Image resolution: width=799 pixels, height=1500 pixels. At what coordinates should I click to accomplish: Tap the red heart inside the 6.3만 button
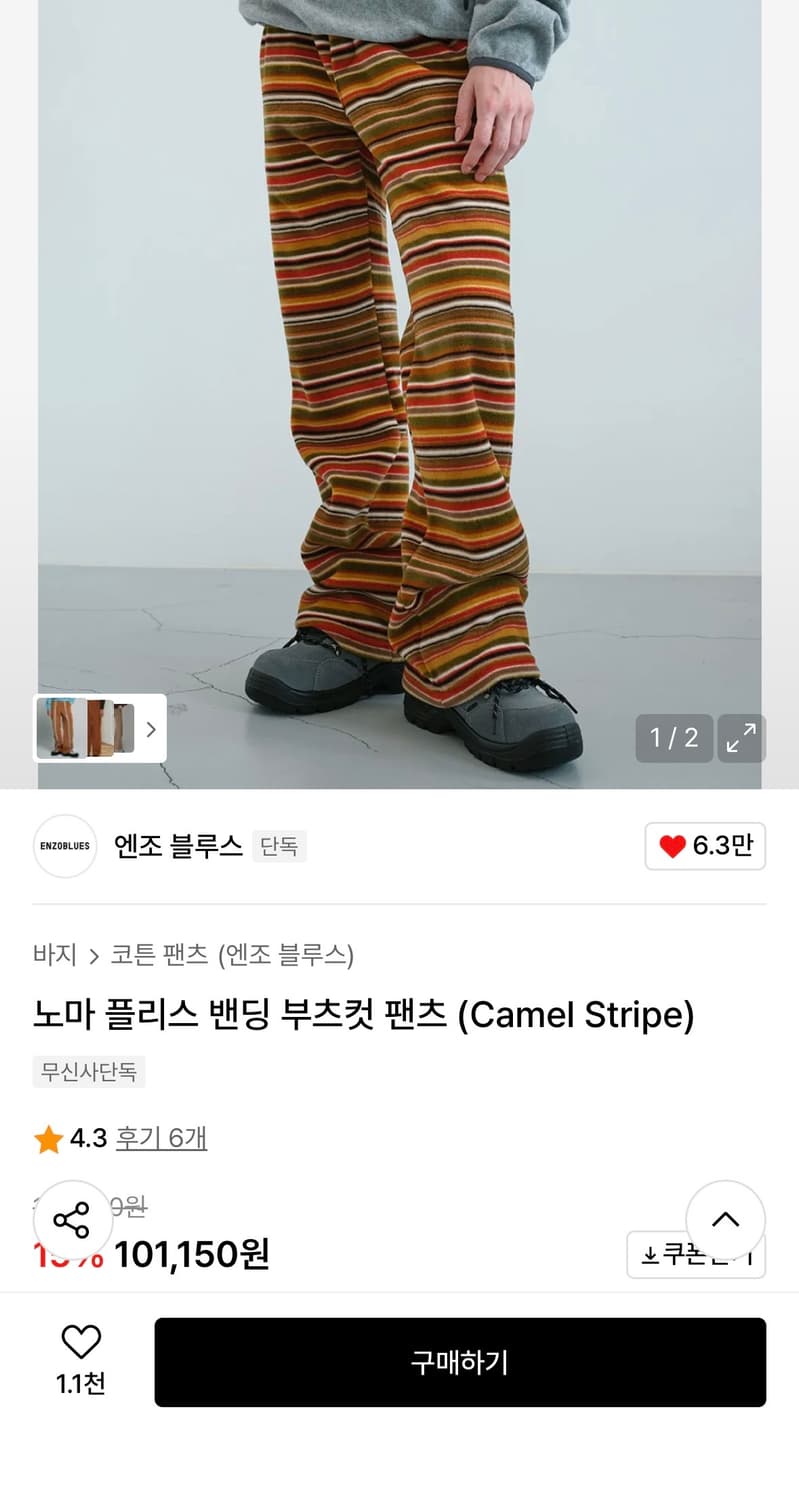coord(672,846)
